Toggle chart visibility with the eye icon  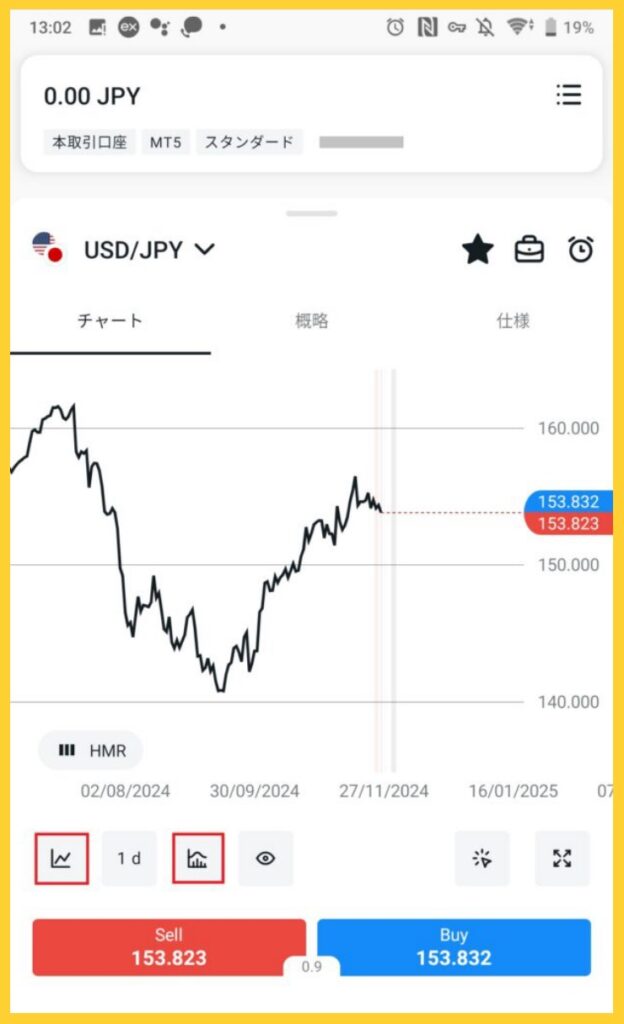pyautogui.click(x=265, y=858)
